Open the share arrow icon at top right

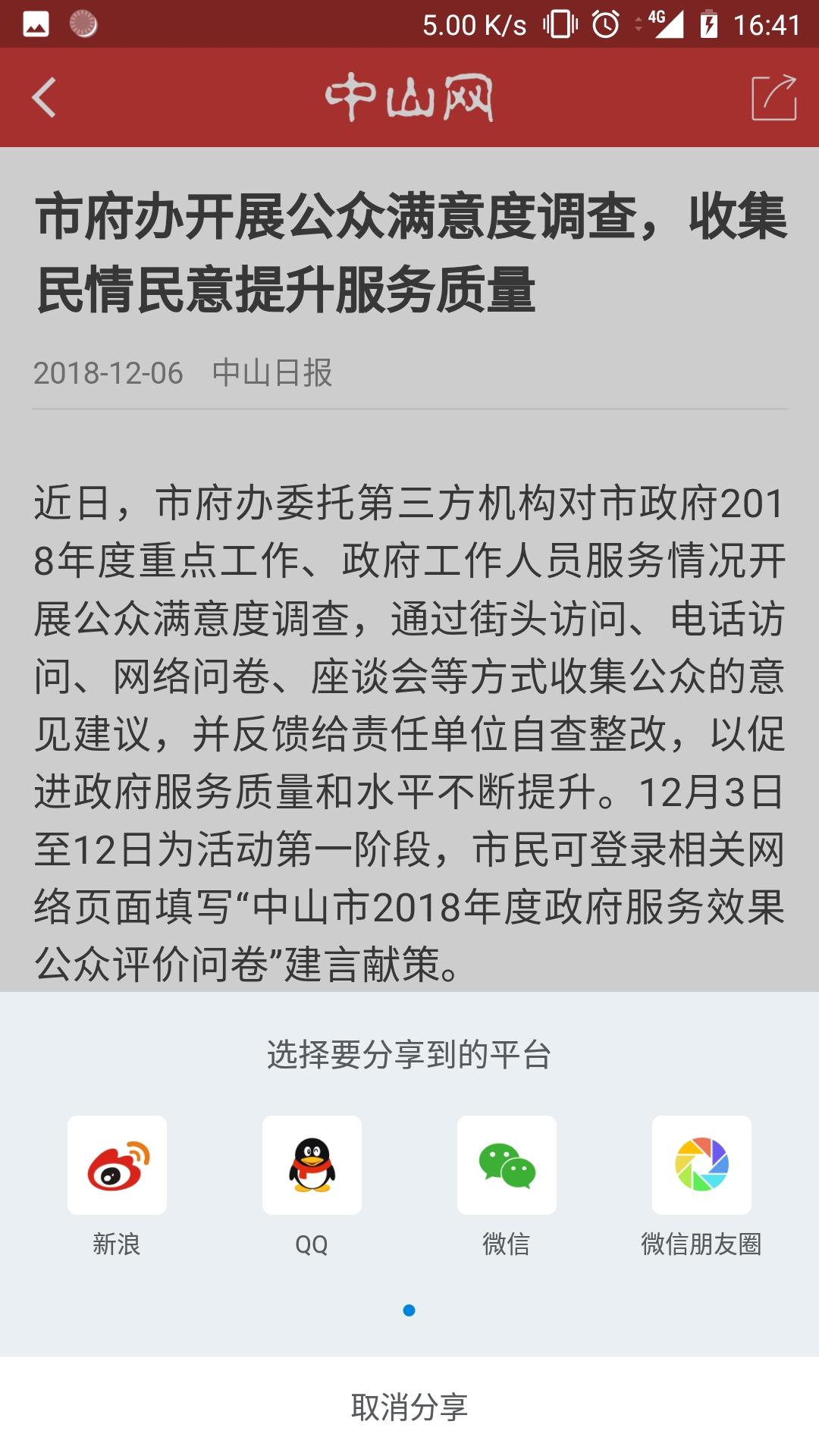click(772, 97)
